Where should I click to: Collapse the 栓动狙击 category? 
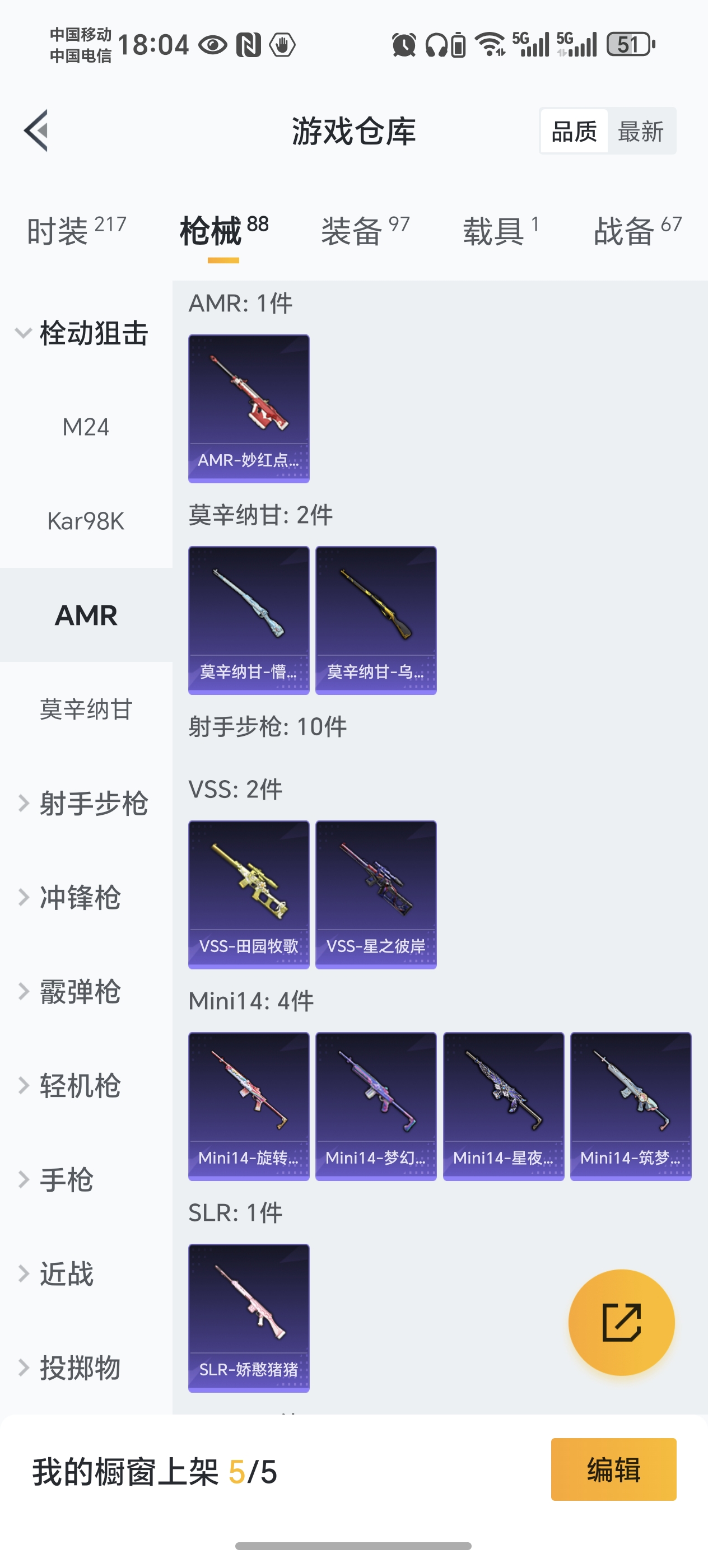(94, 333)
